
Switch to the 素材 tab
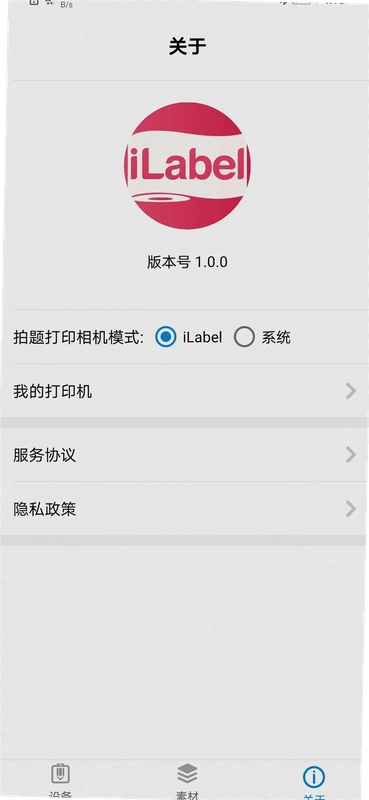click(x=187, y=780)
